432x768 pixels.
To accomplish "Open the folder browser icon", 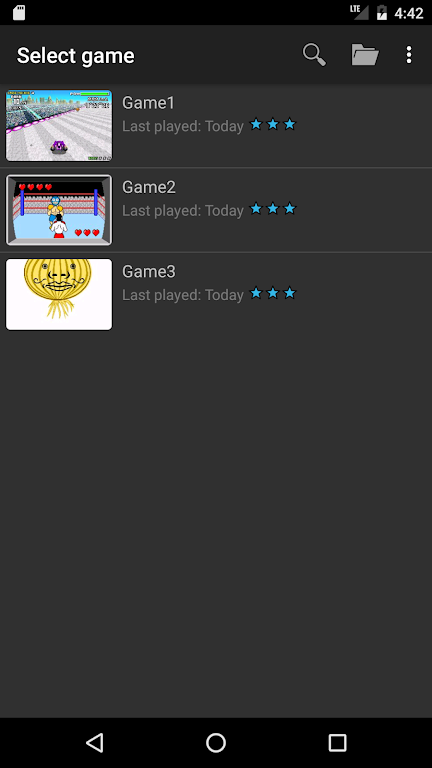I will tap(365, 54).
